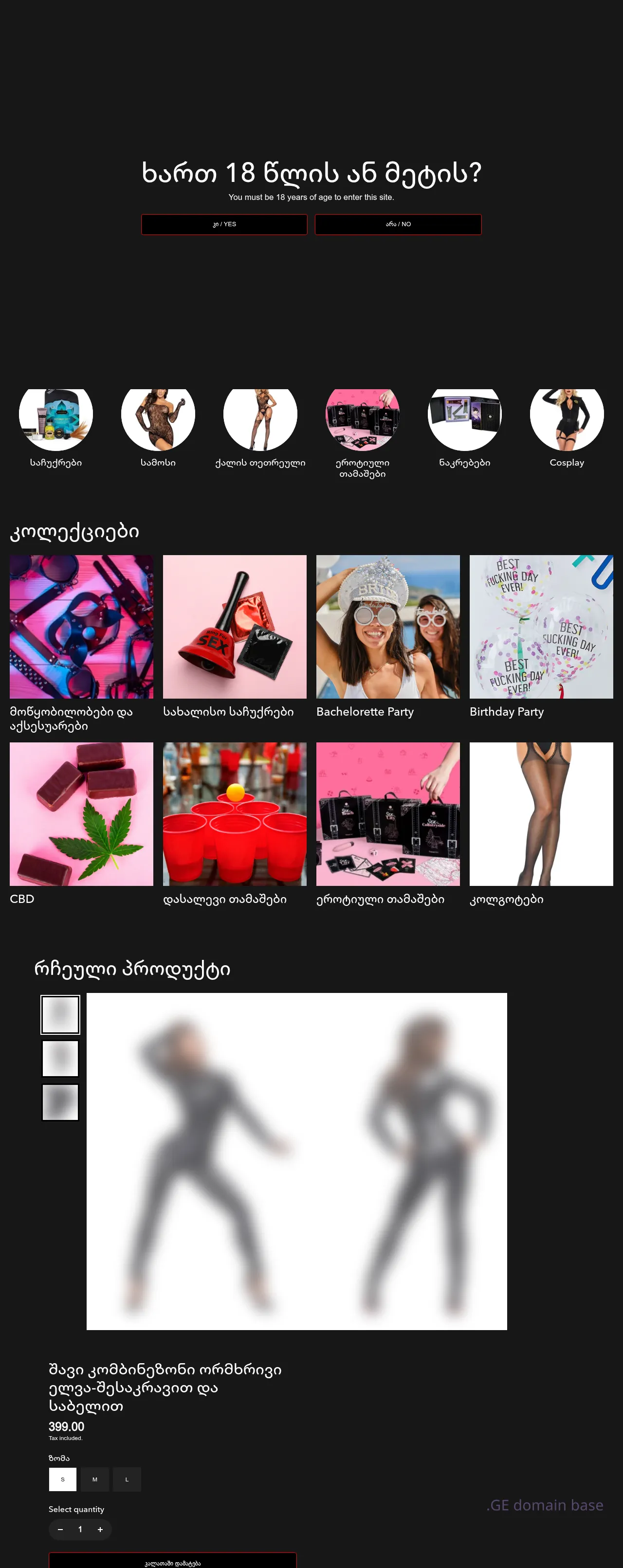Open the CBD collection
This screenshot has height=1568, width=623.
[81, 814]
